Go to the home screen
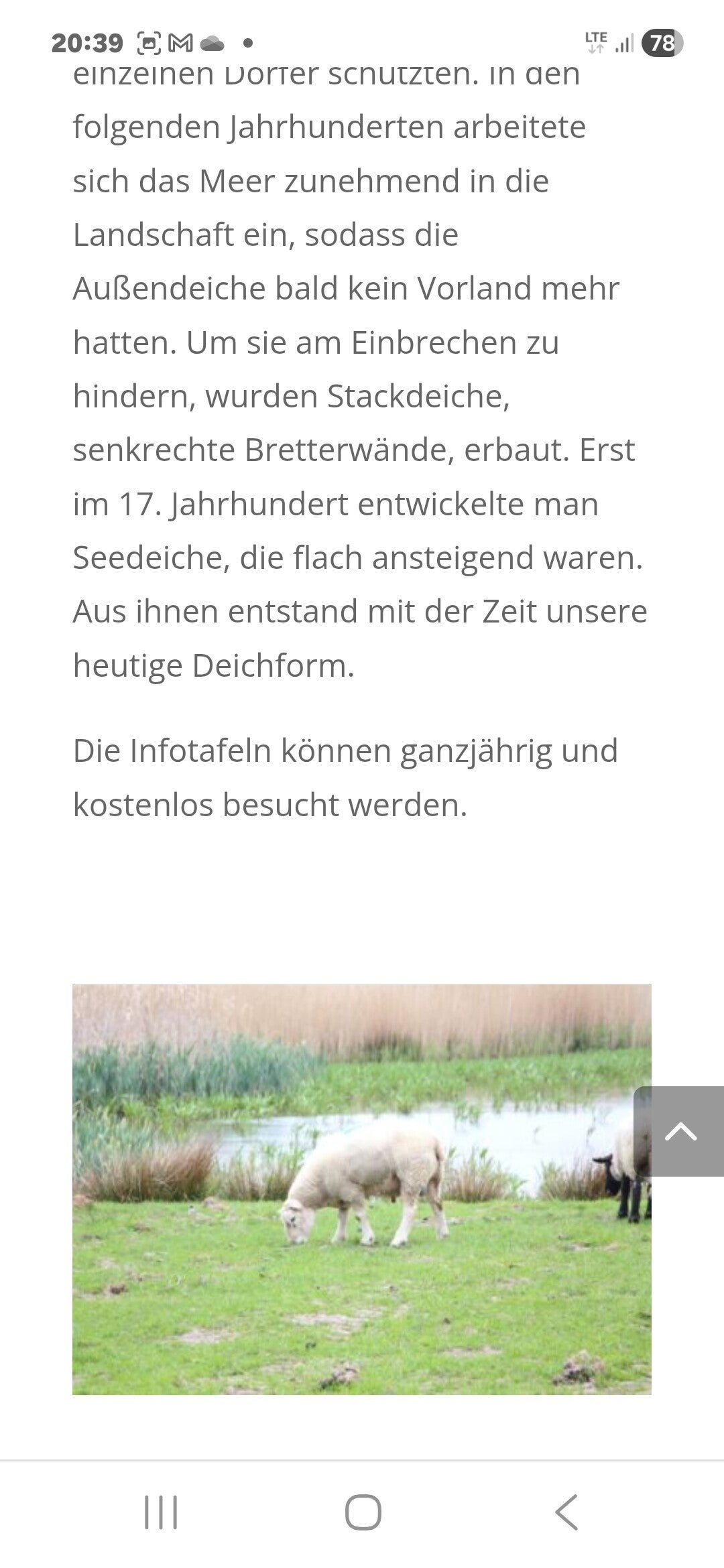 (x=363, y=1512)
